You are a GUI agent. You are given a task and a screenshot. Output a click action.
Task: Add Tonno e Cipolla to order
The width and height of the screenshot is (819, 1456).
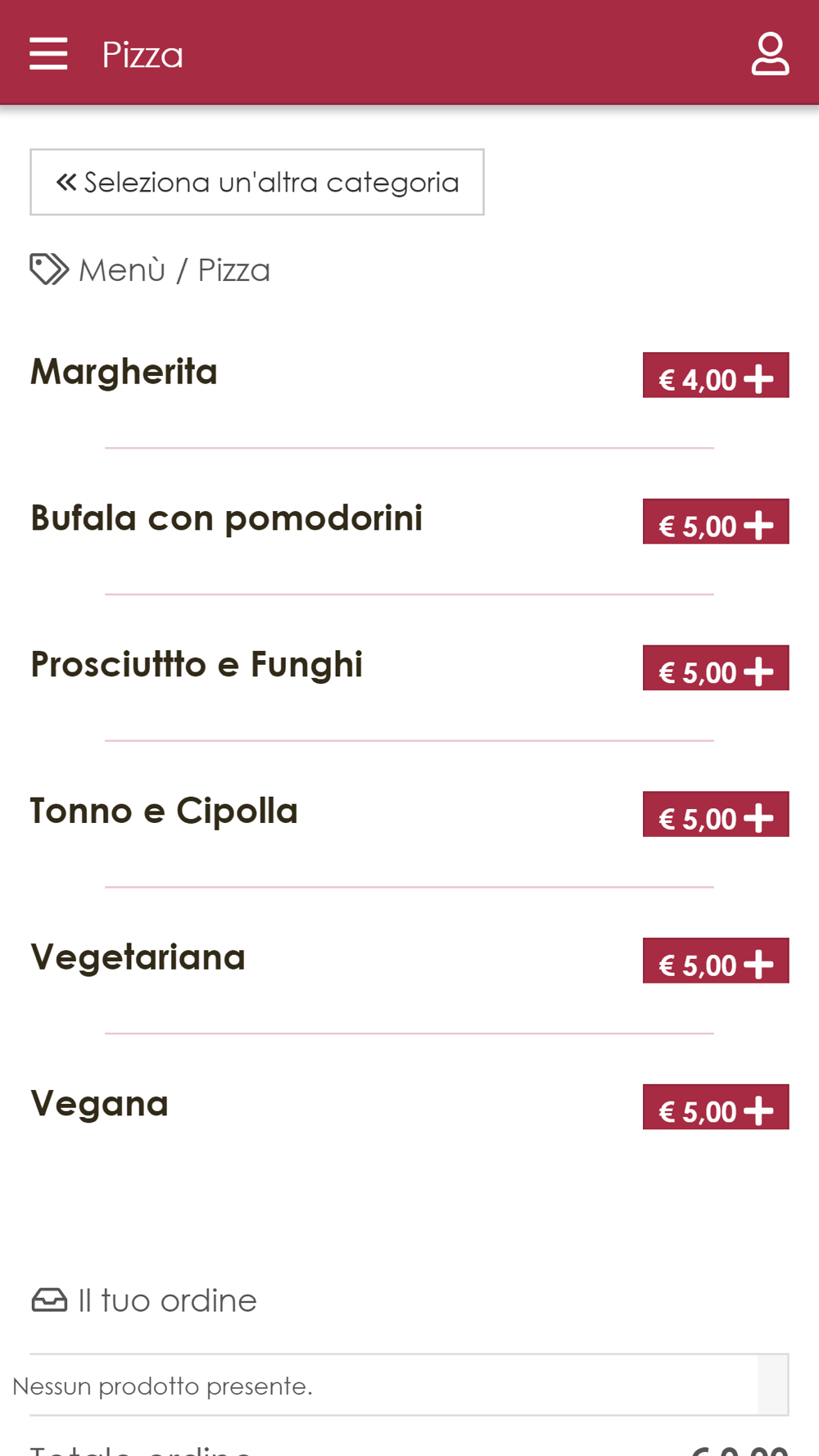pyautogui.click(x=716, y=815)
